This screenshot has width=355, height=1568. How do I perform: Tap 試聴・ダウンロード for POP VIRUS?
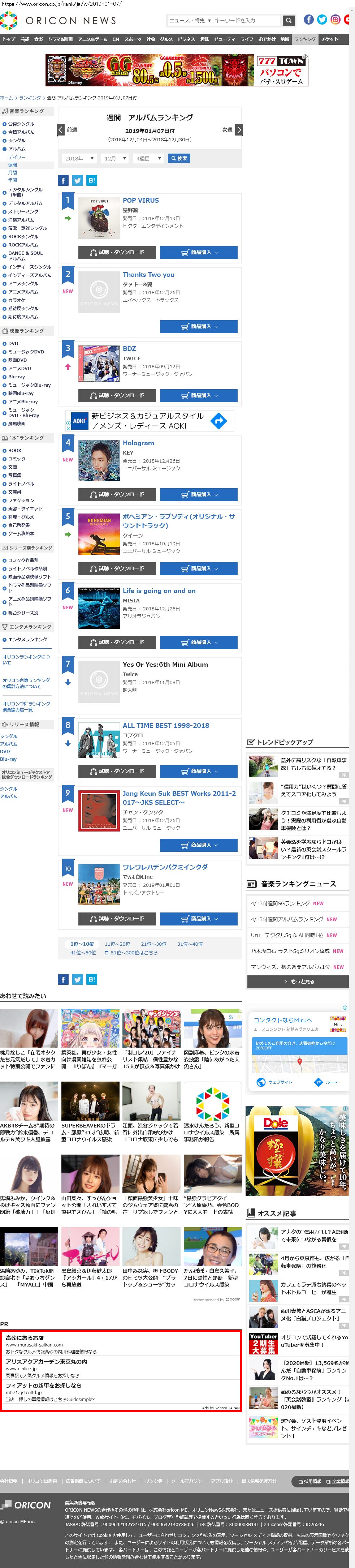[x=117, y=253]
